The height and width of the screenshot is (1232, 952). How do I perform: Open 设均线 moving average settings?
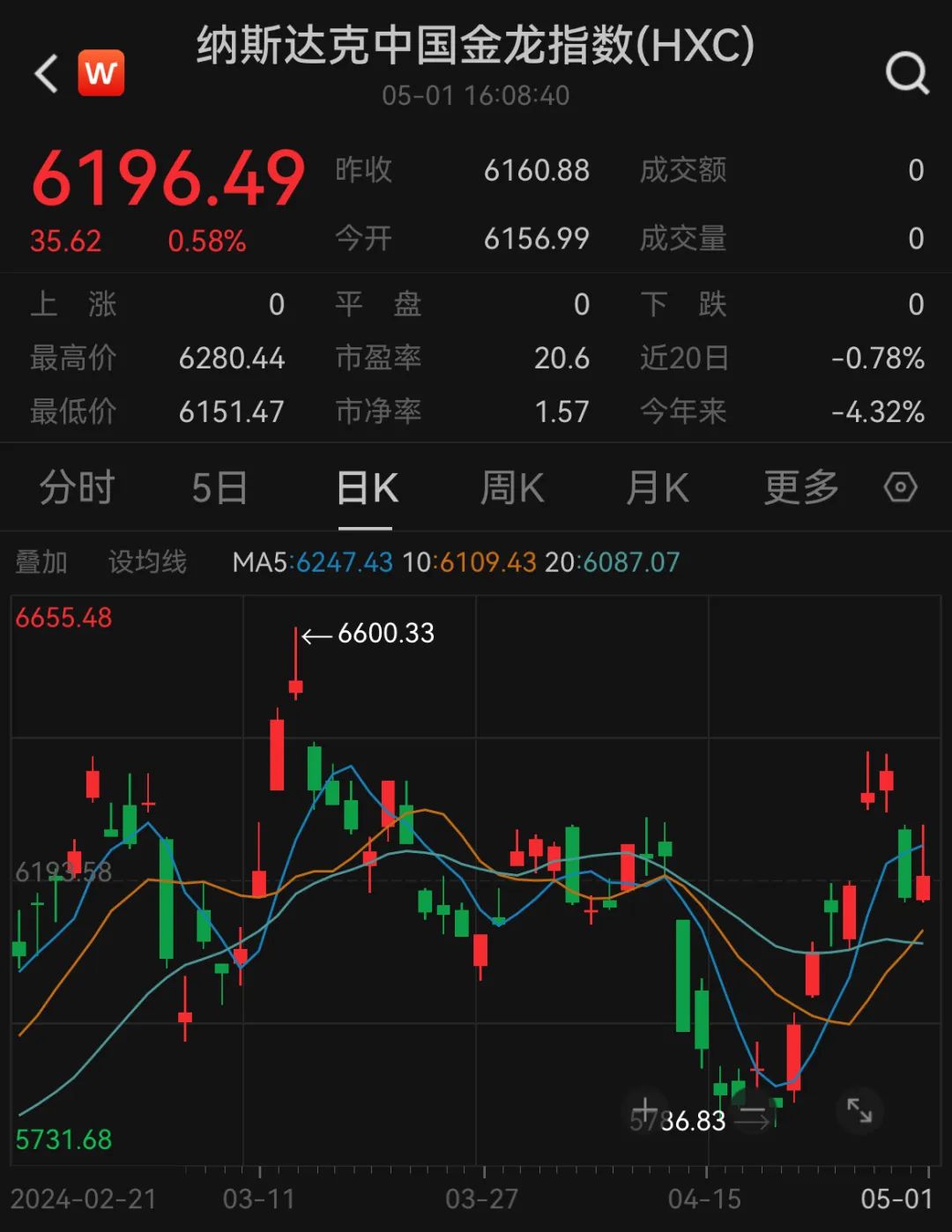147,561
